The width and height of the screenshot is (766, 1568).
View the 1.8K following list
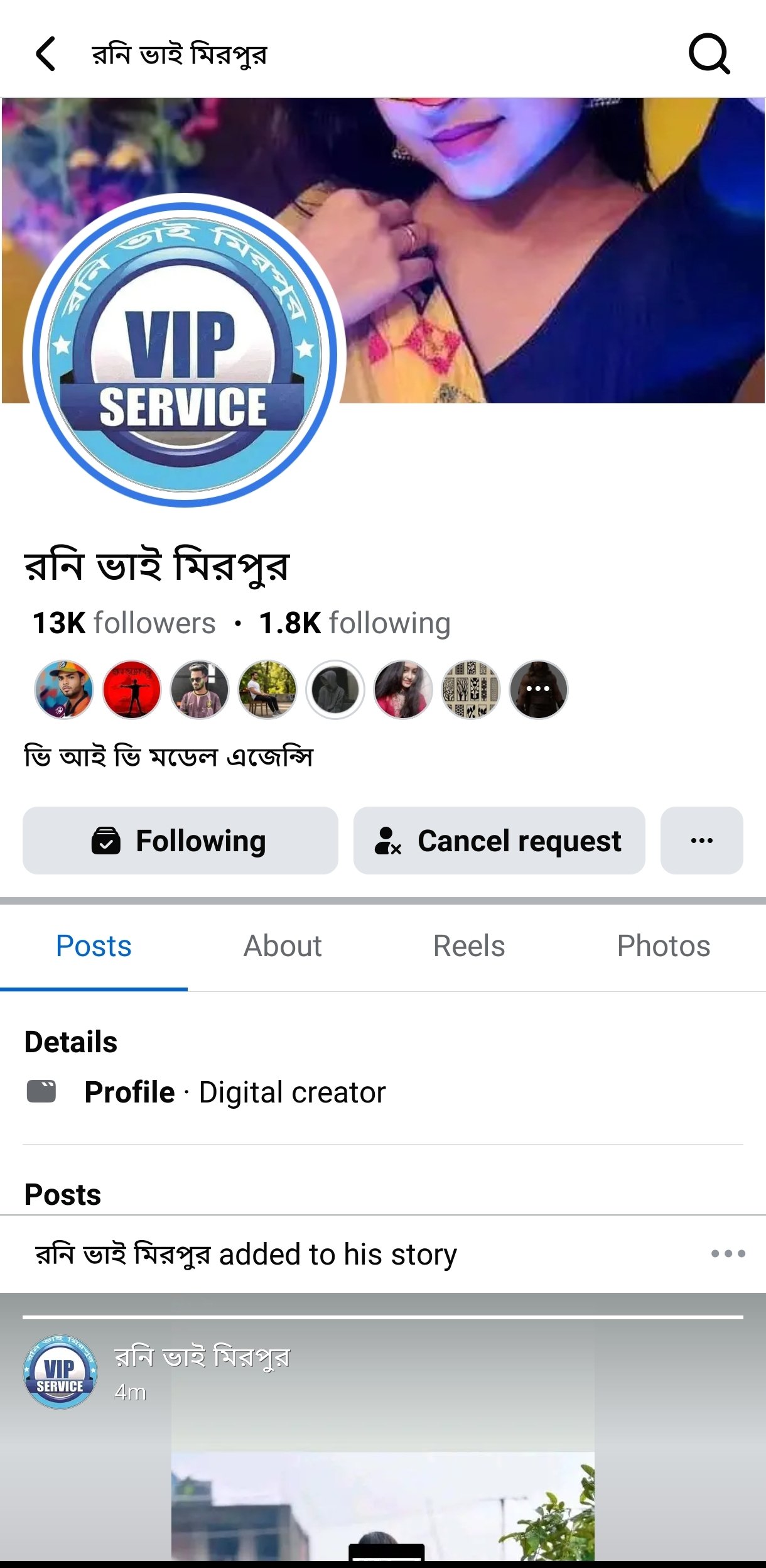[x=355, y=623]
